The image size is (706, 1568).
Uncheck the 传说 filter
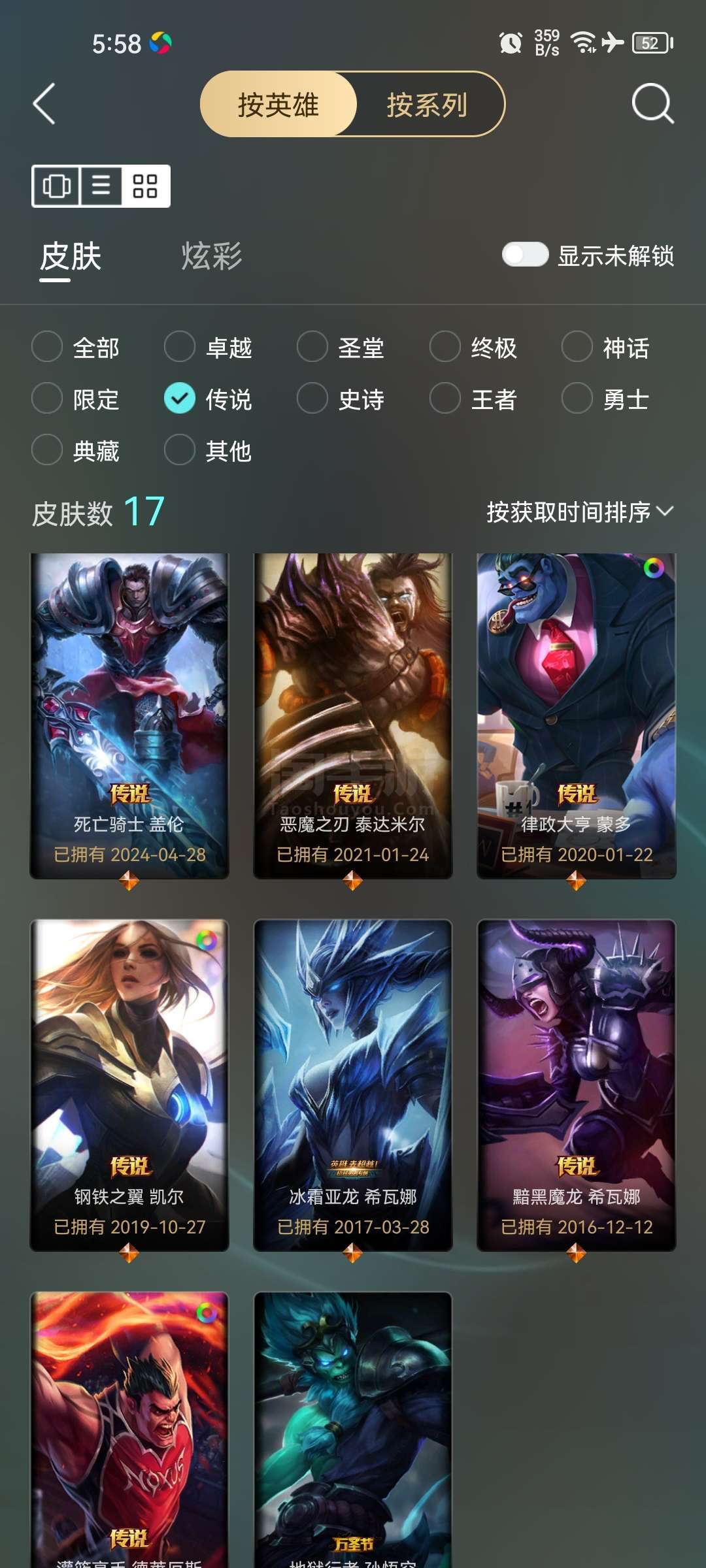[208, 399]
